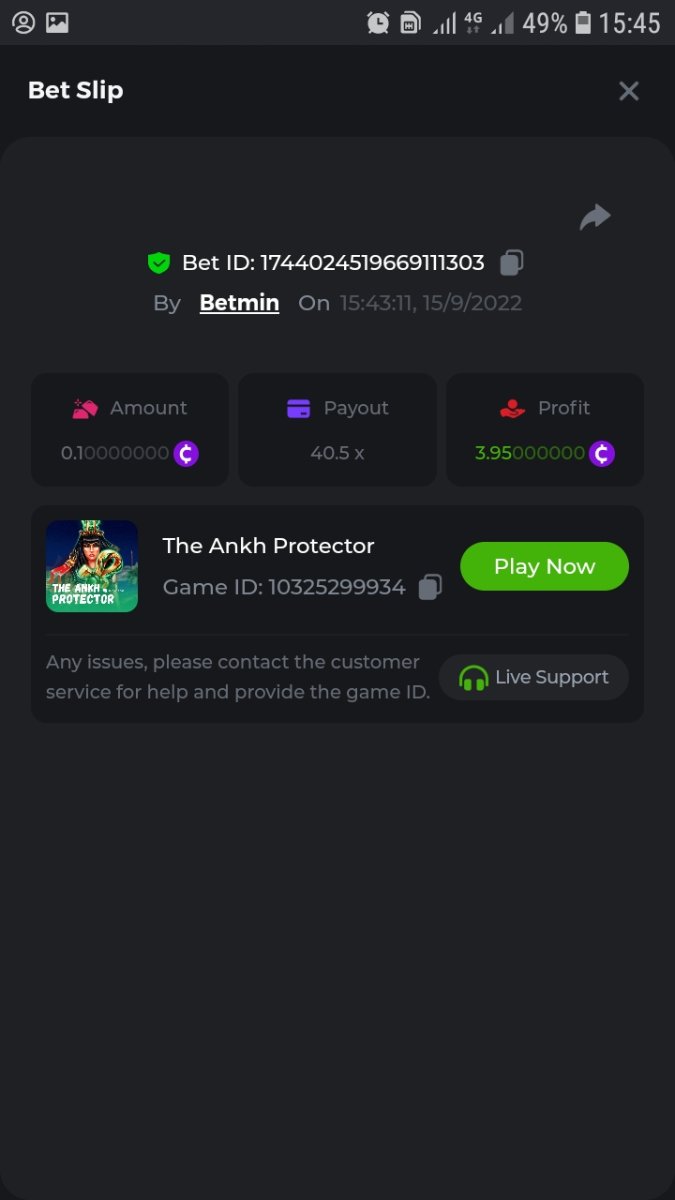Tap Play Now for The Ankh Protector
Viewport: 675px width, 1200px height.
click(544, 566)
